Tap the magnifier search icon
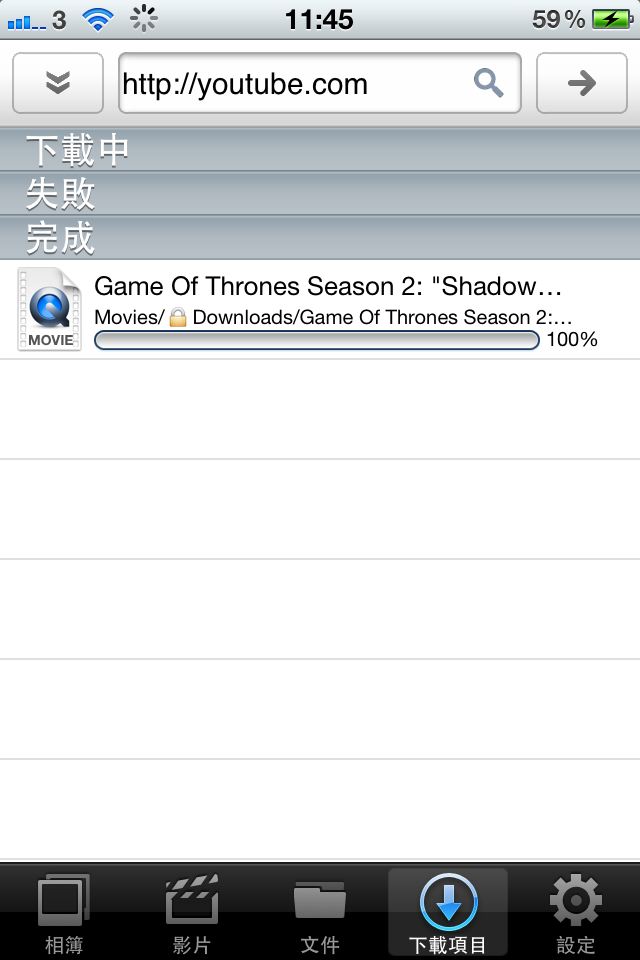The height and width of the screenshot is (960, 640). (488, 84)
